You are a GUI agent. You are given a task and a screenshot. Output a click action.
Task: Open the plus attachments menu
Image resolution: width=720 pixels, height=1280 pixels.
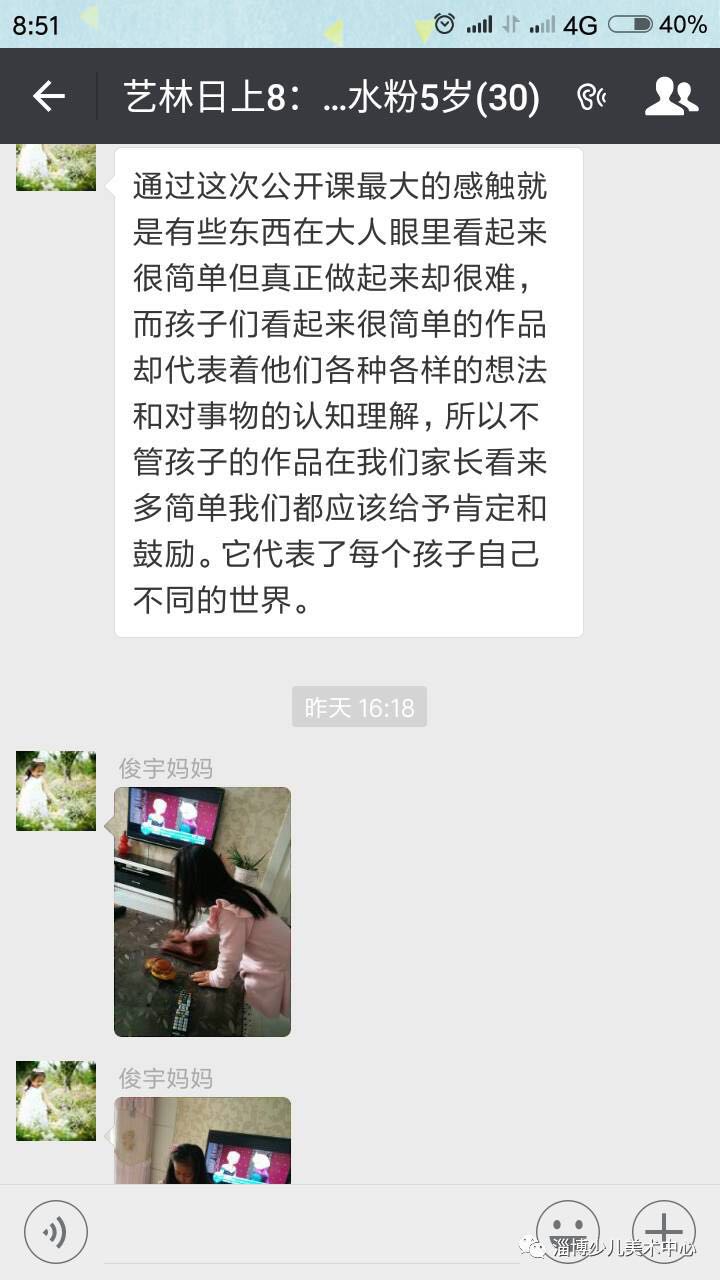664,1232
